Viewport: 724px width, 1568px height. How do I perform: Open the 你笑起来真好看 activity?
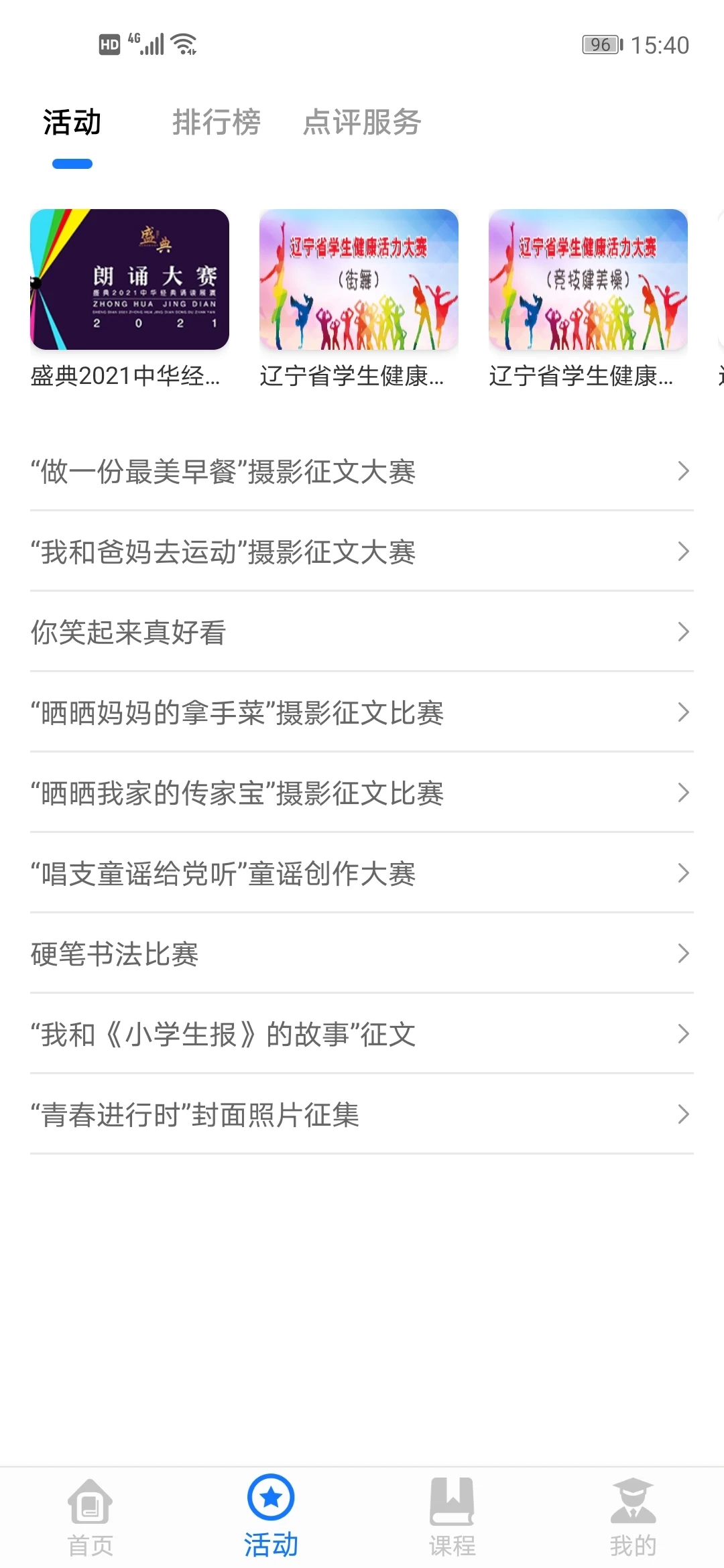pos(361,633)
